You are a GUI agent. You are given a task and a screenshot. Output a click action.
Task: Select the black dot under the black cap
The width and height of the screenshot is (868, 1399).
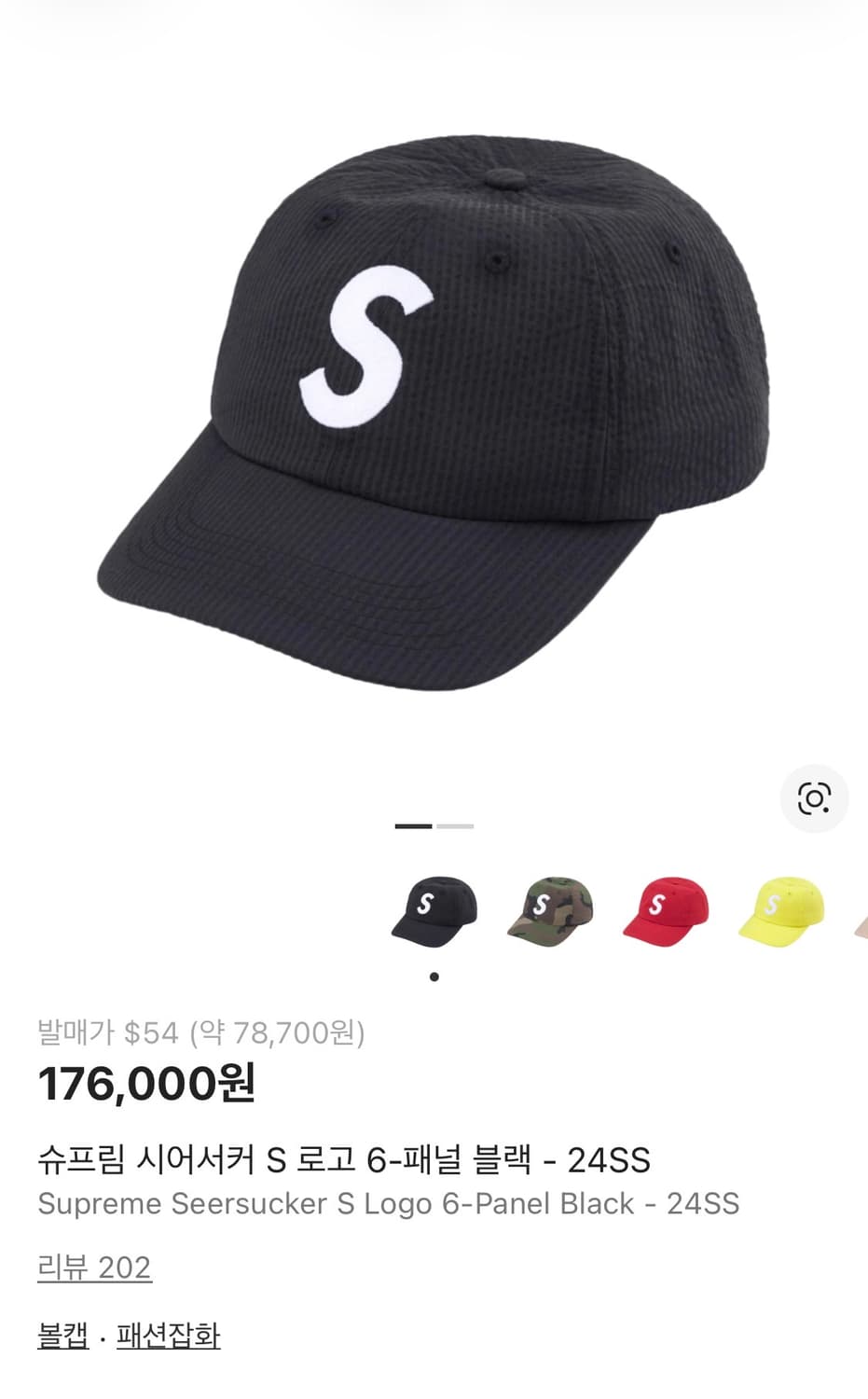pyautogui.click(x=434, y=977)
